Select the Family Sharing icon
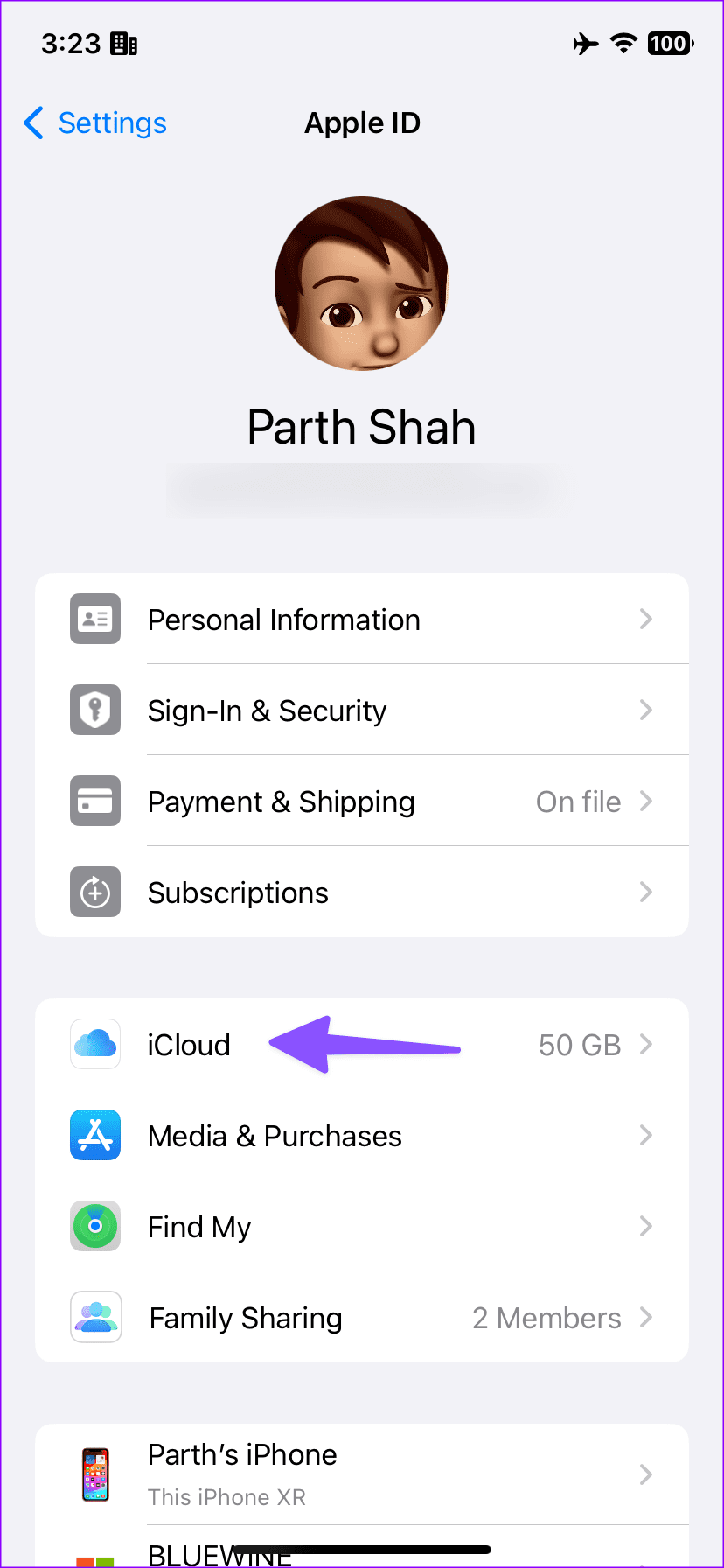This screenshot has height=1568, width=724. [x=95, y=1317]
